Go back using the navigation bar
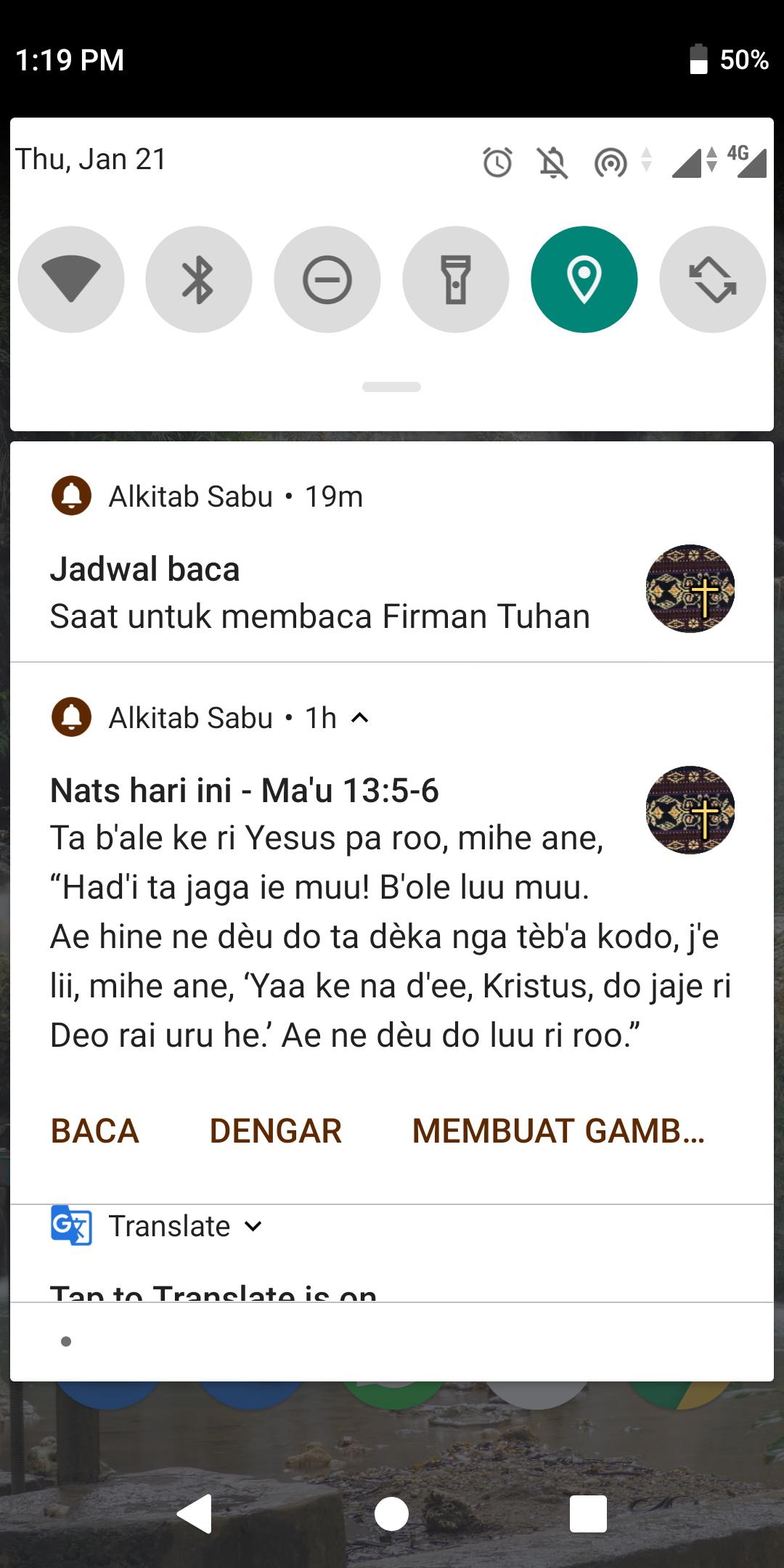The width and height of the screenshot is (784, 1568). click(x=195, y=1514)
